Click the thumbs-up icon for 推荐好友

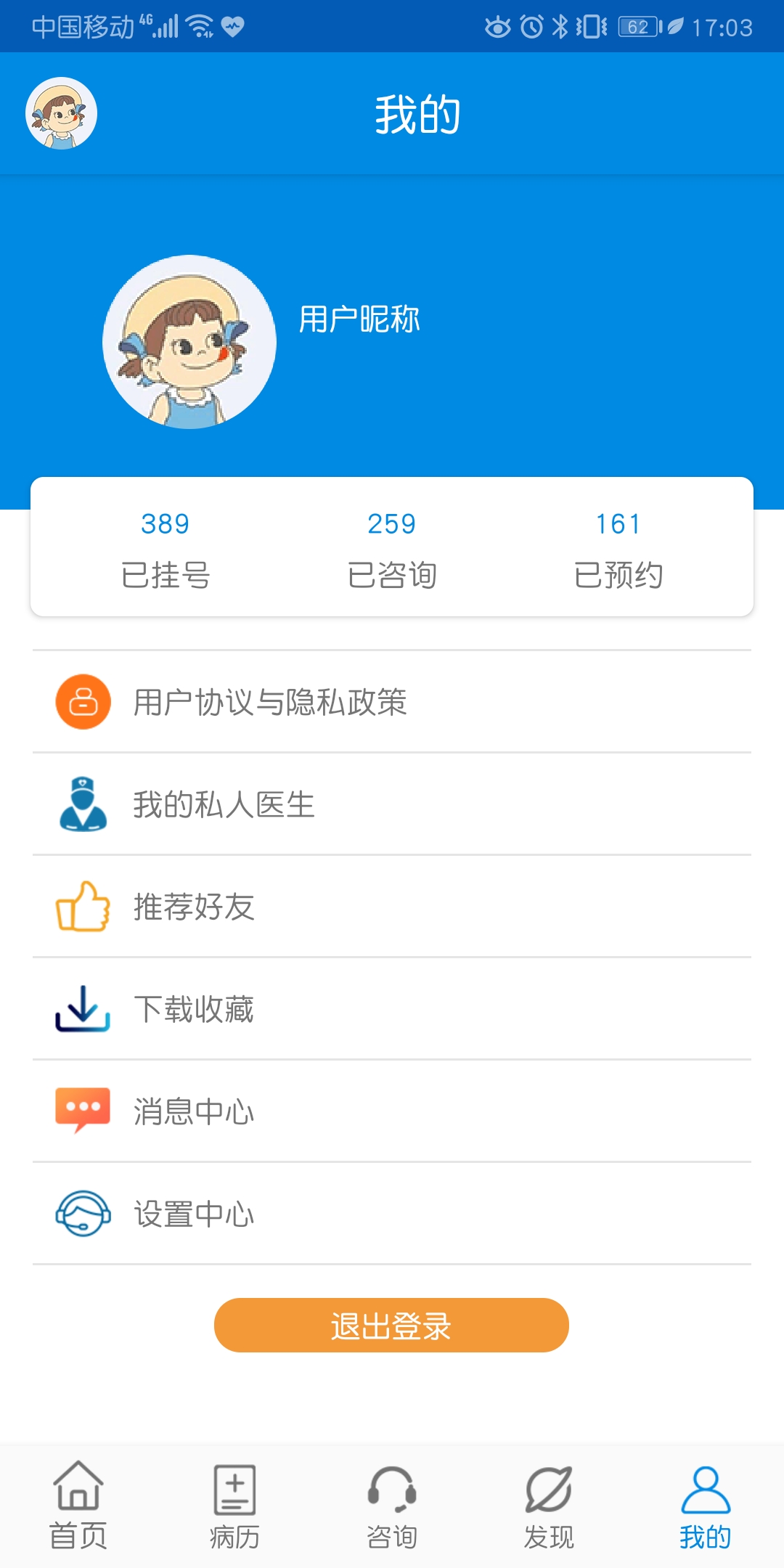(82, 906)
